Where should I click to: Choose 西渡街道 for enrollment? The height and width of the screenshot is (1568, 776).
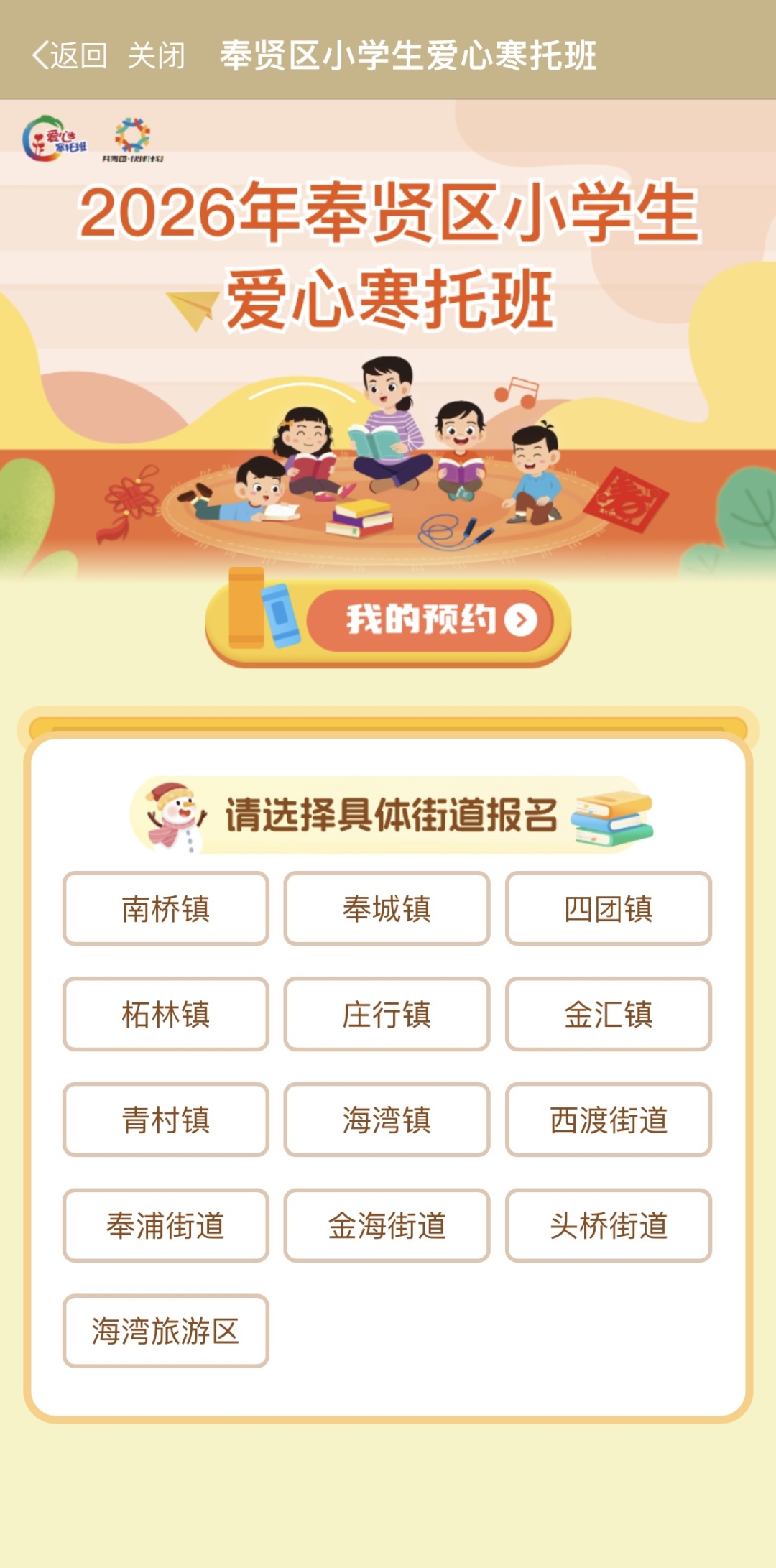point(608,1120)
